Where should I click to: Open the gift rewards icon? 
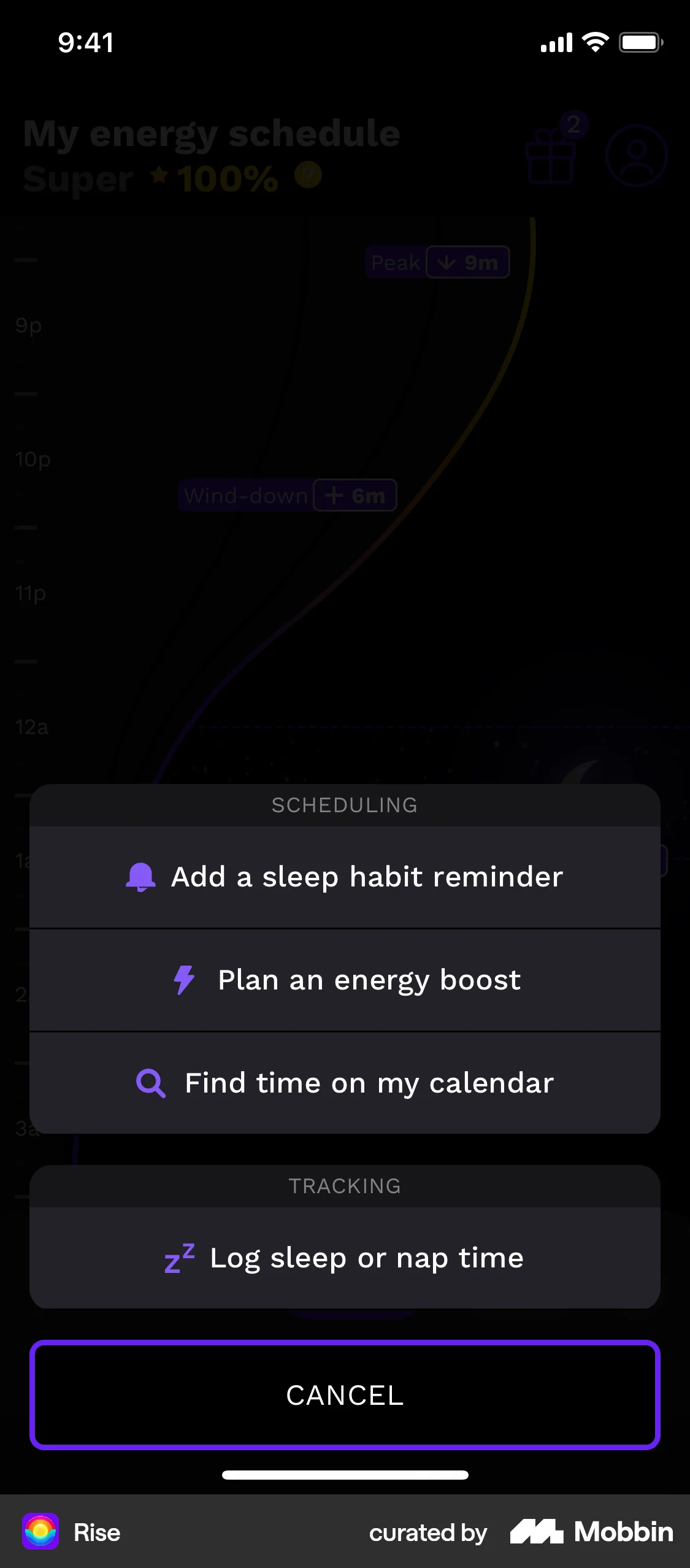(x=551, y=156)
